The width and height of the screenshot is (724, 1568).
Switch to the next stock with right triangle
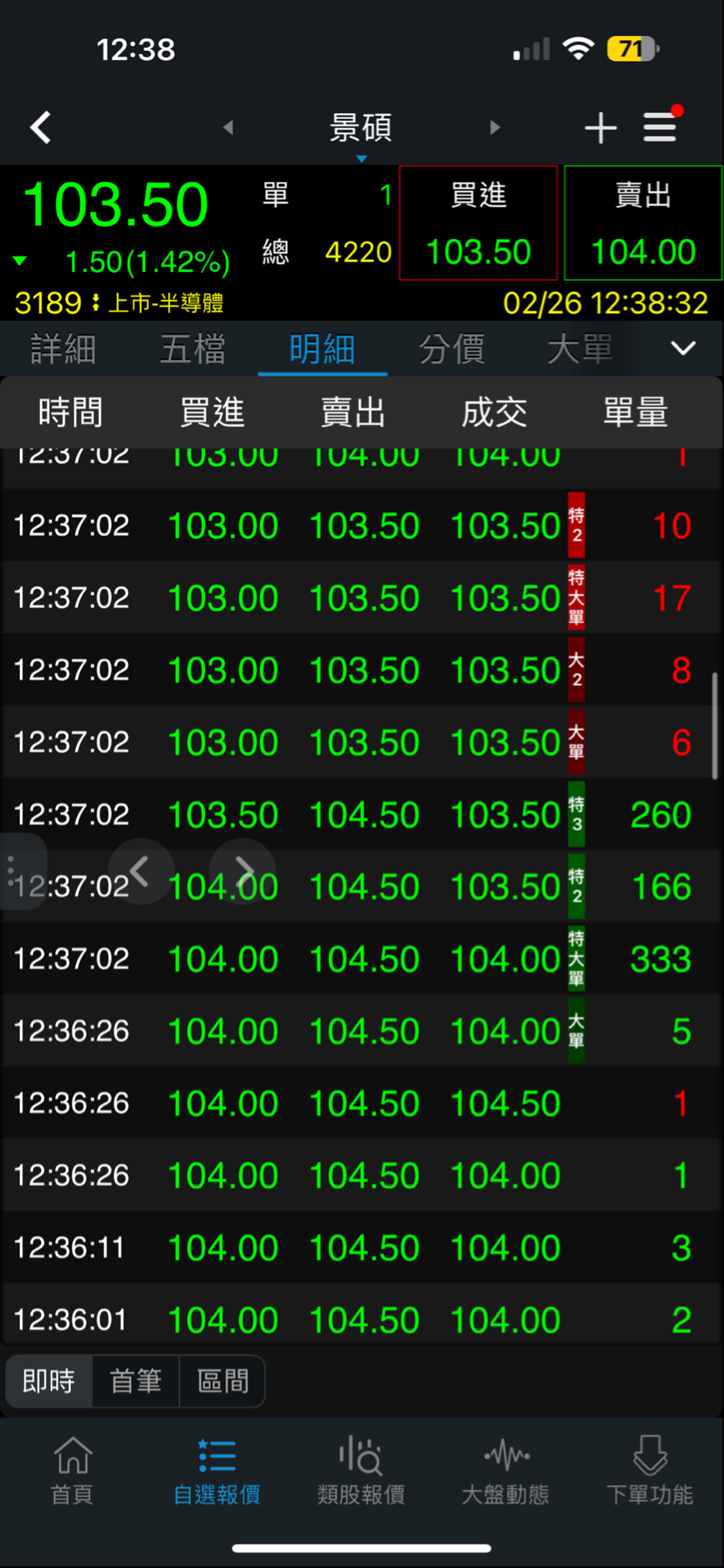tap(495, 127)
